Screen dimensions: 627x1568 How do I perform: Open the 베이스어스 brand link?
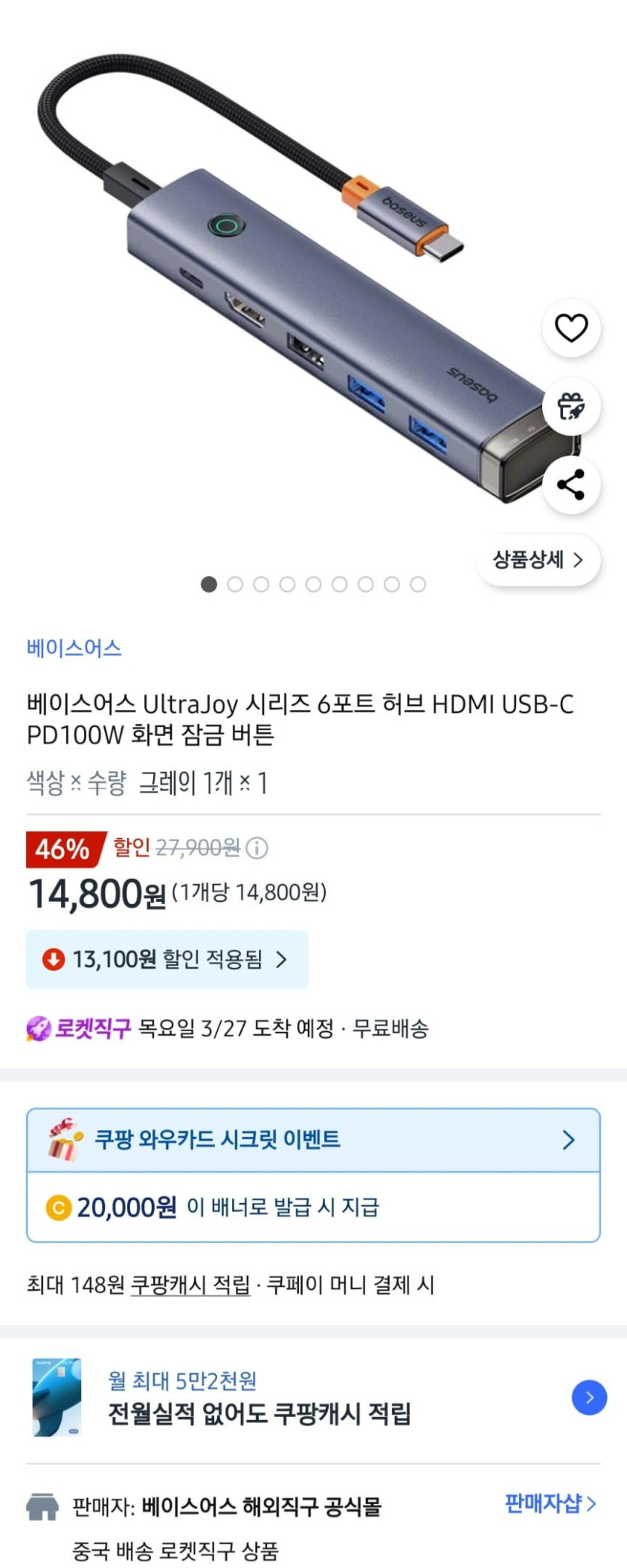74,648
